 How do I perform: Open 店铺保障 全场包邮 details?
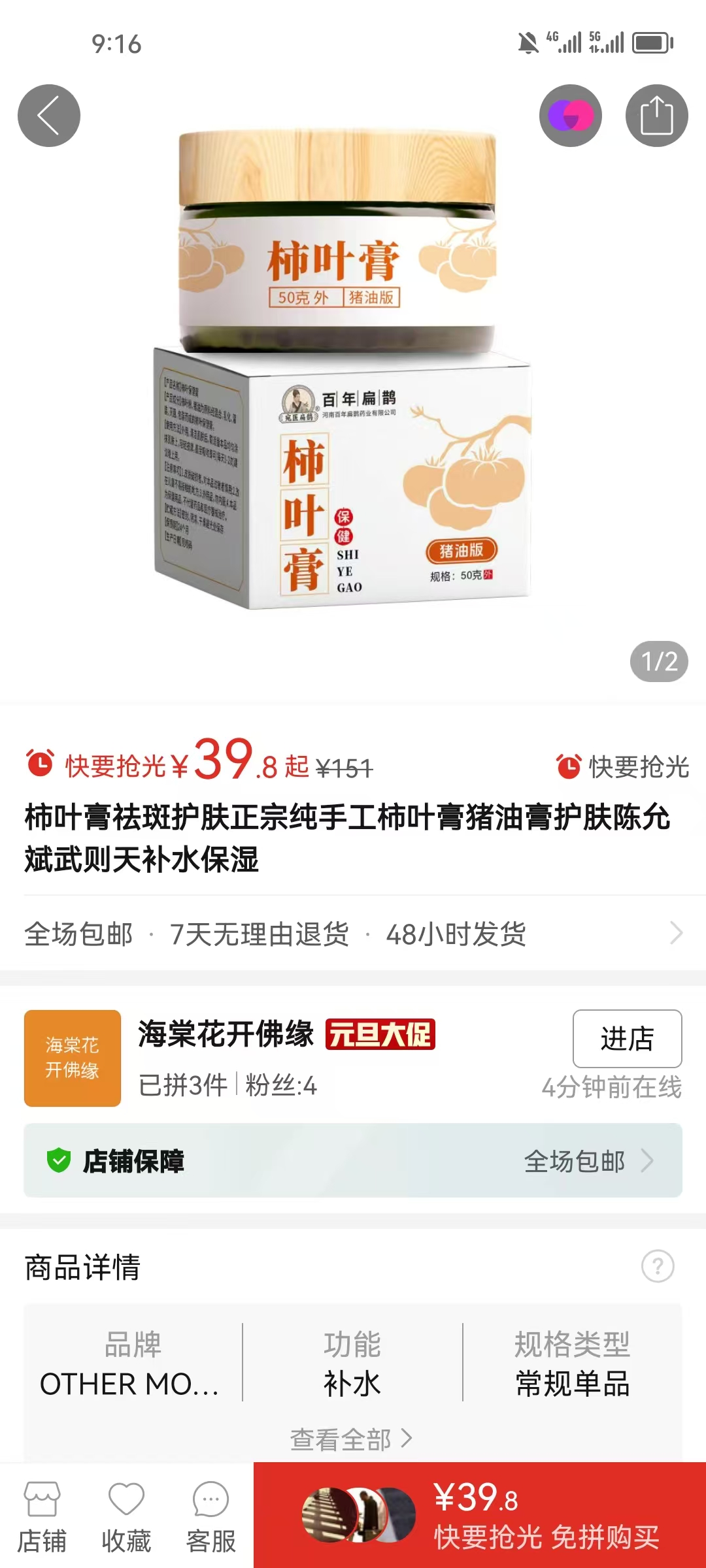point(353,1160)
